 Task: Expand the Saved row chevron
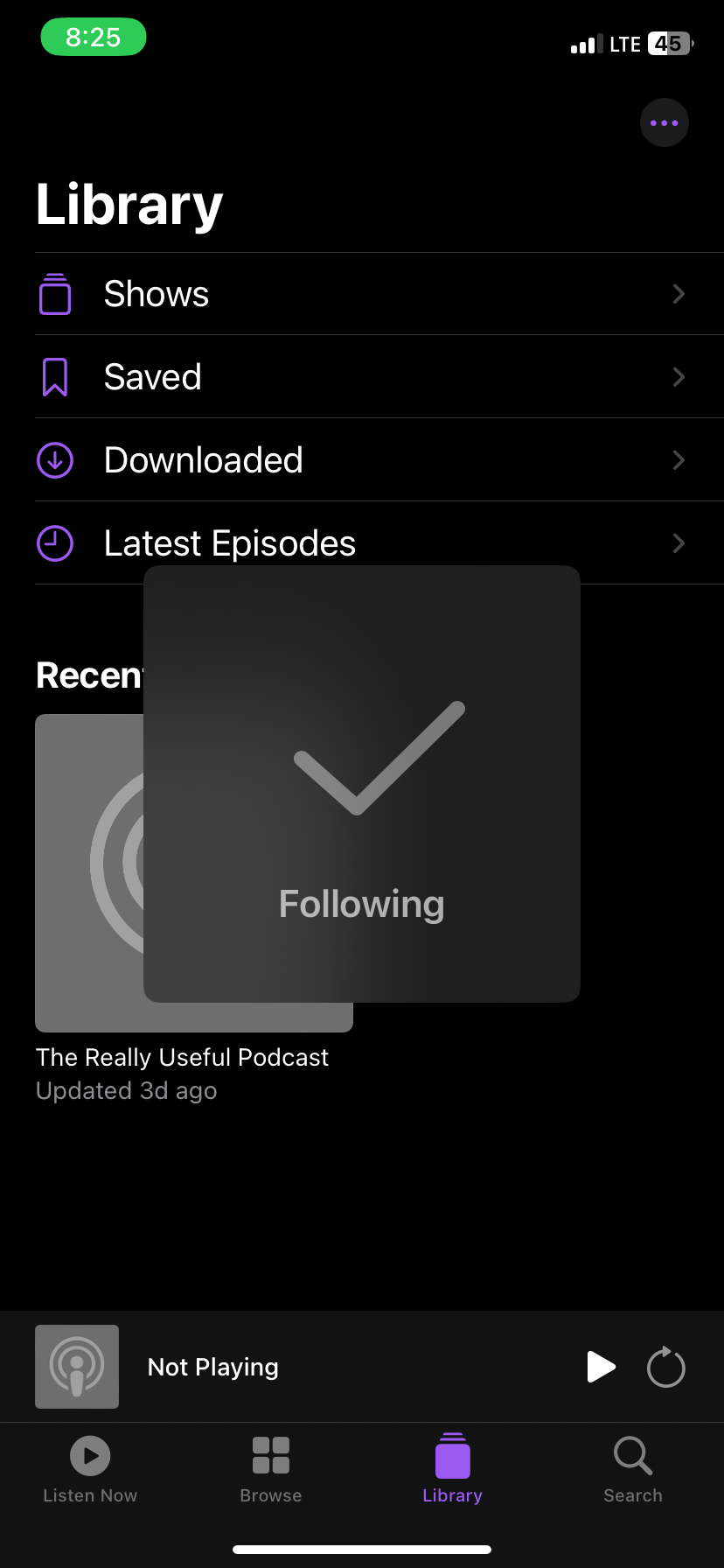[679, 376]
